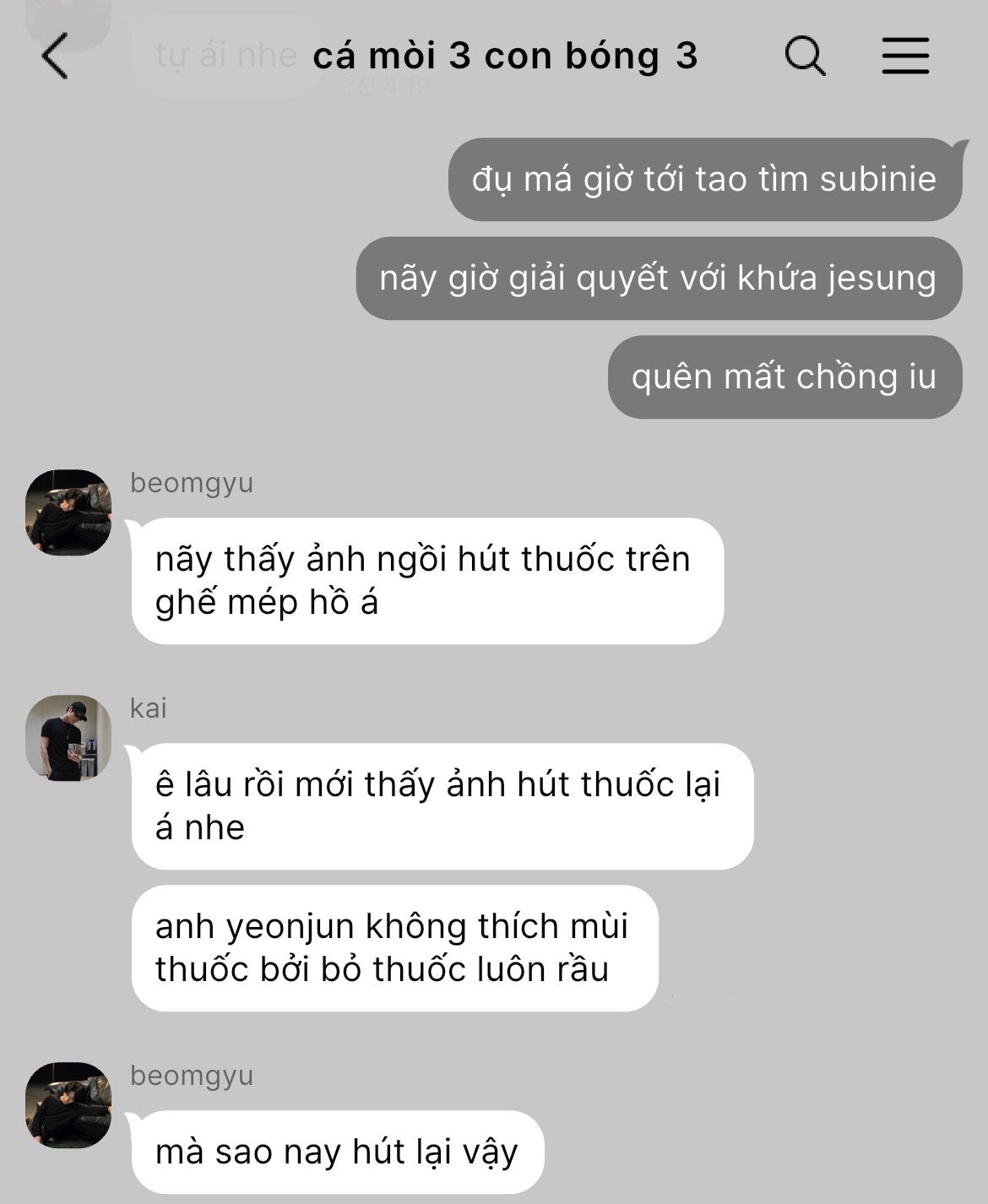
Task: Open kai's profile picture
Action: tap(68, 738)
